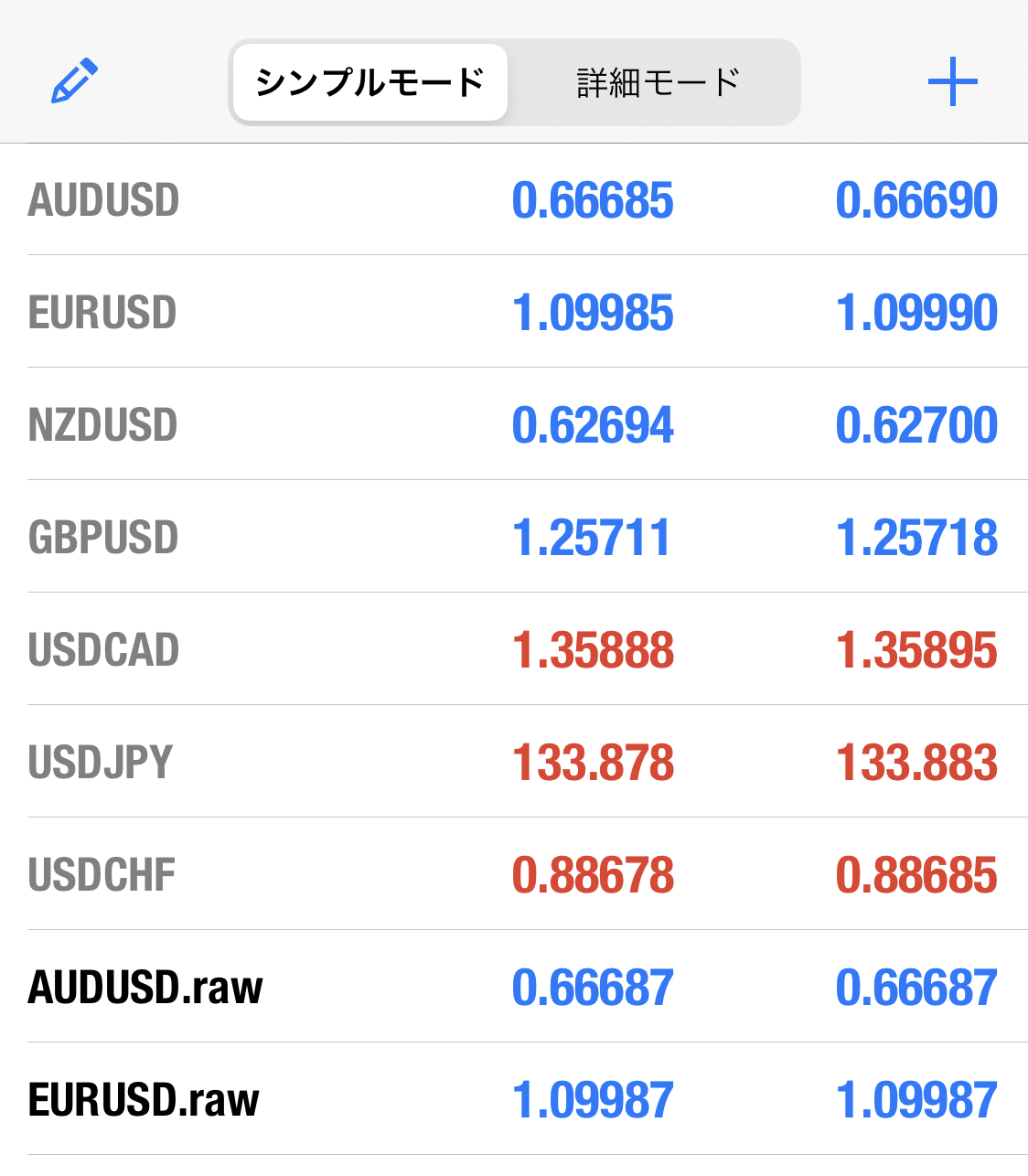Viewport: 1028px width, 1176px height.
Task: Add a new symbol with plus icon
Action: [x=952, y=81]
